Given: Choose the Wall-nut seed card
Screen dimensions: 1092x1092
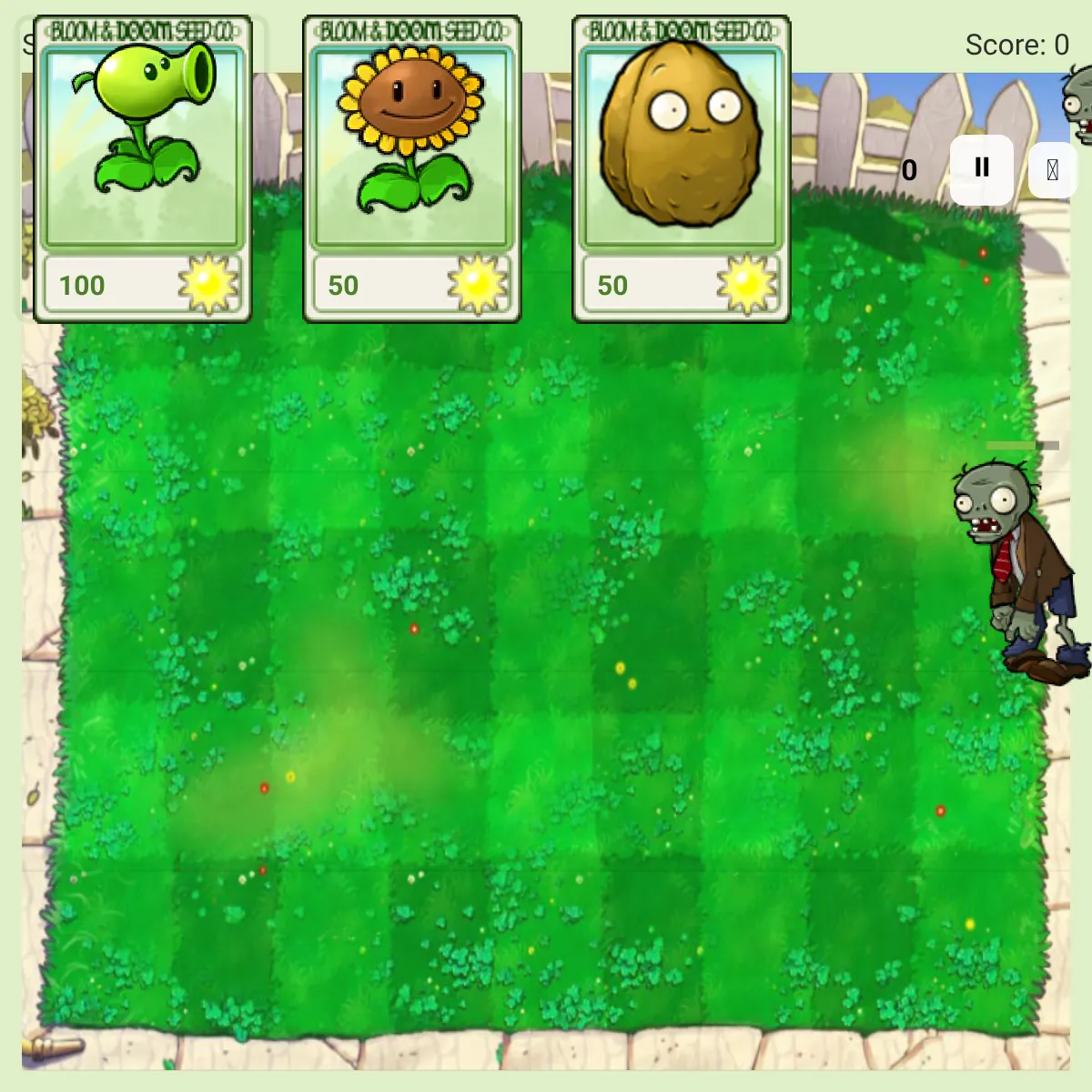Looking at the screenshot, I should (681, 169).
